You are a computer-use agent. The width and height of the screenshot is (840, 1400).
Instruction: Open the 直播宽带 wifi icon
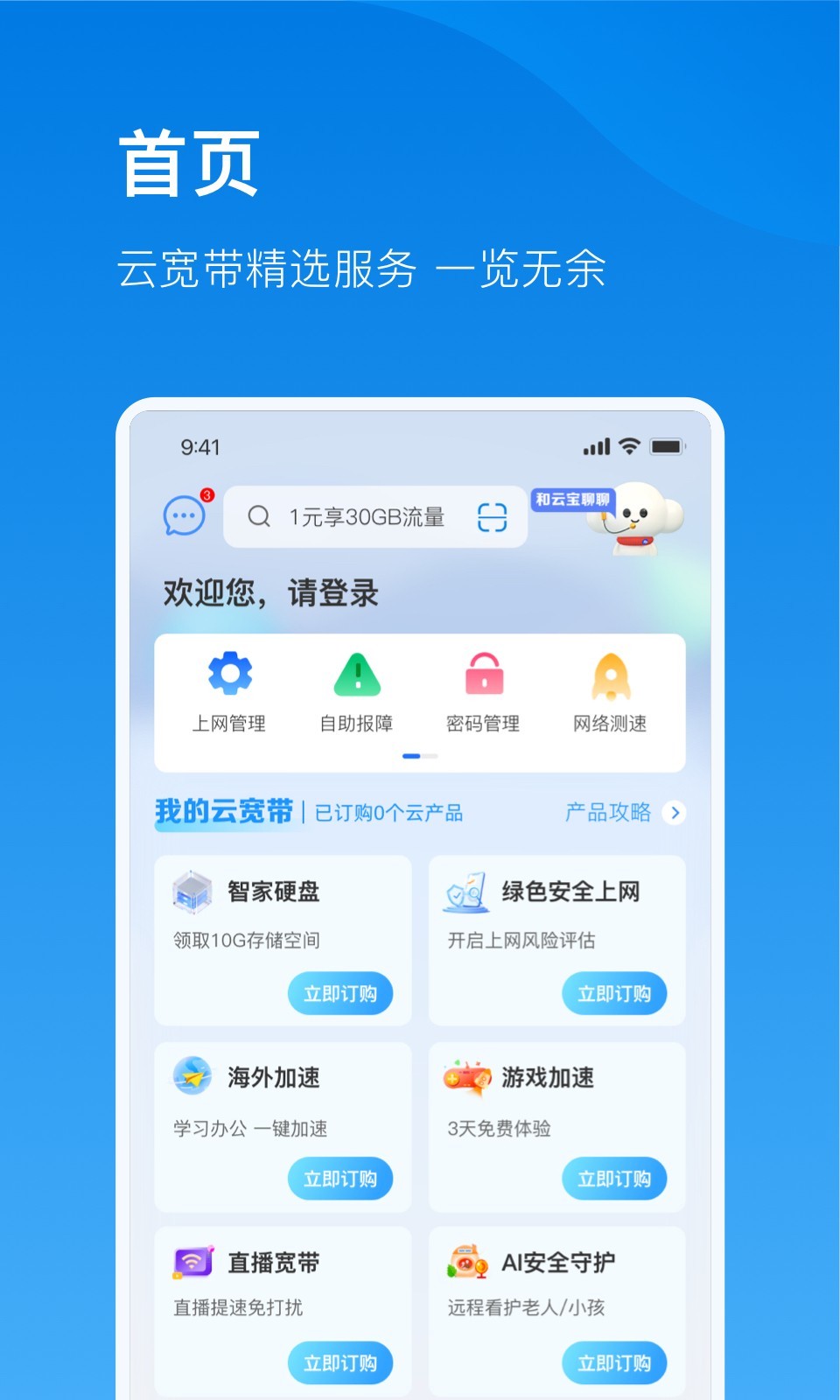(x=192, y=1263)
